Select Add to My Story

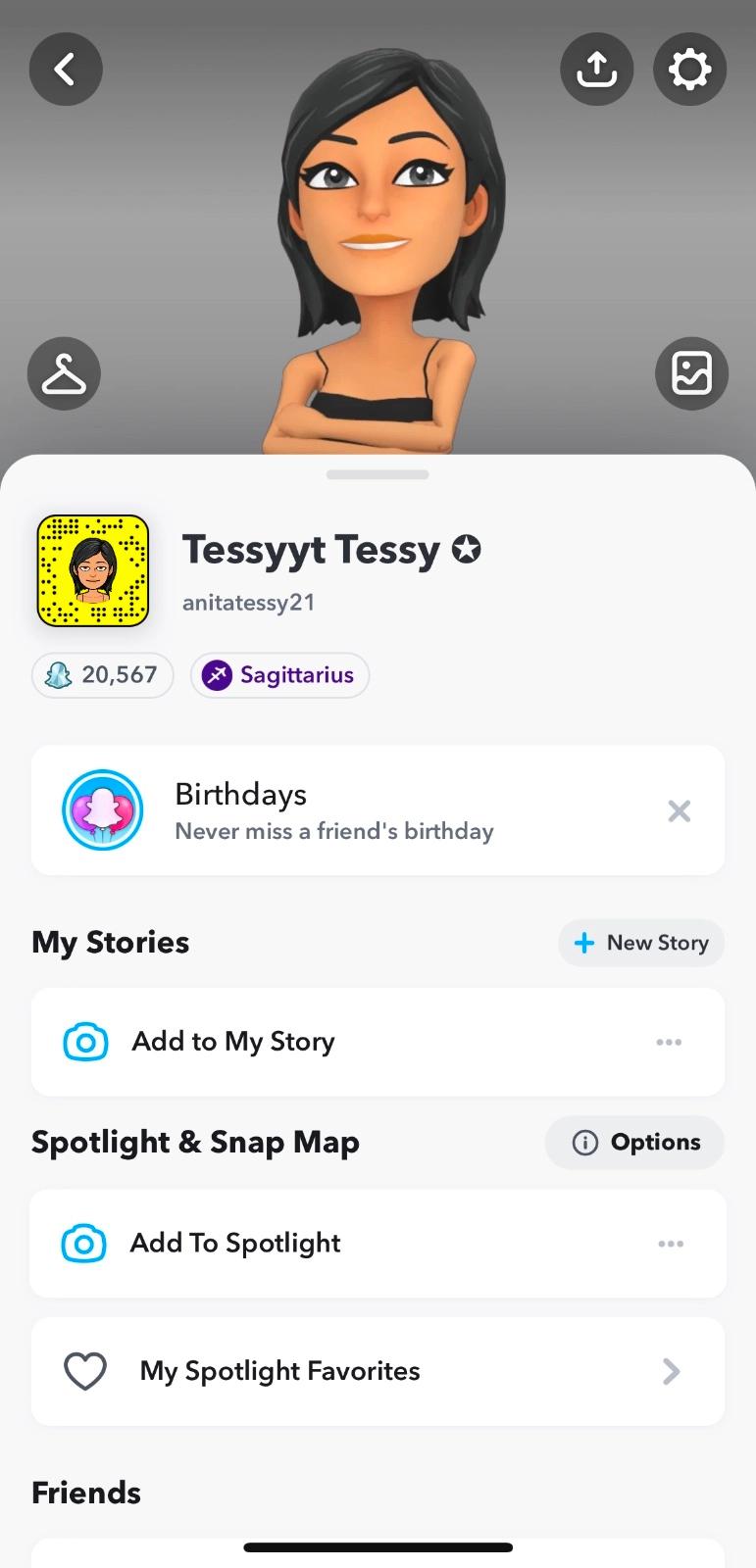click(x=233, y=1042)
